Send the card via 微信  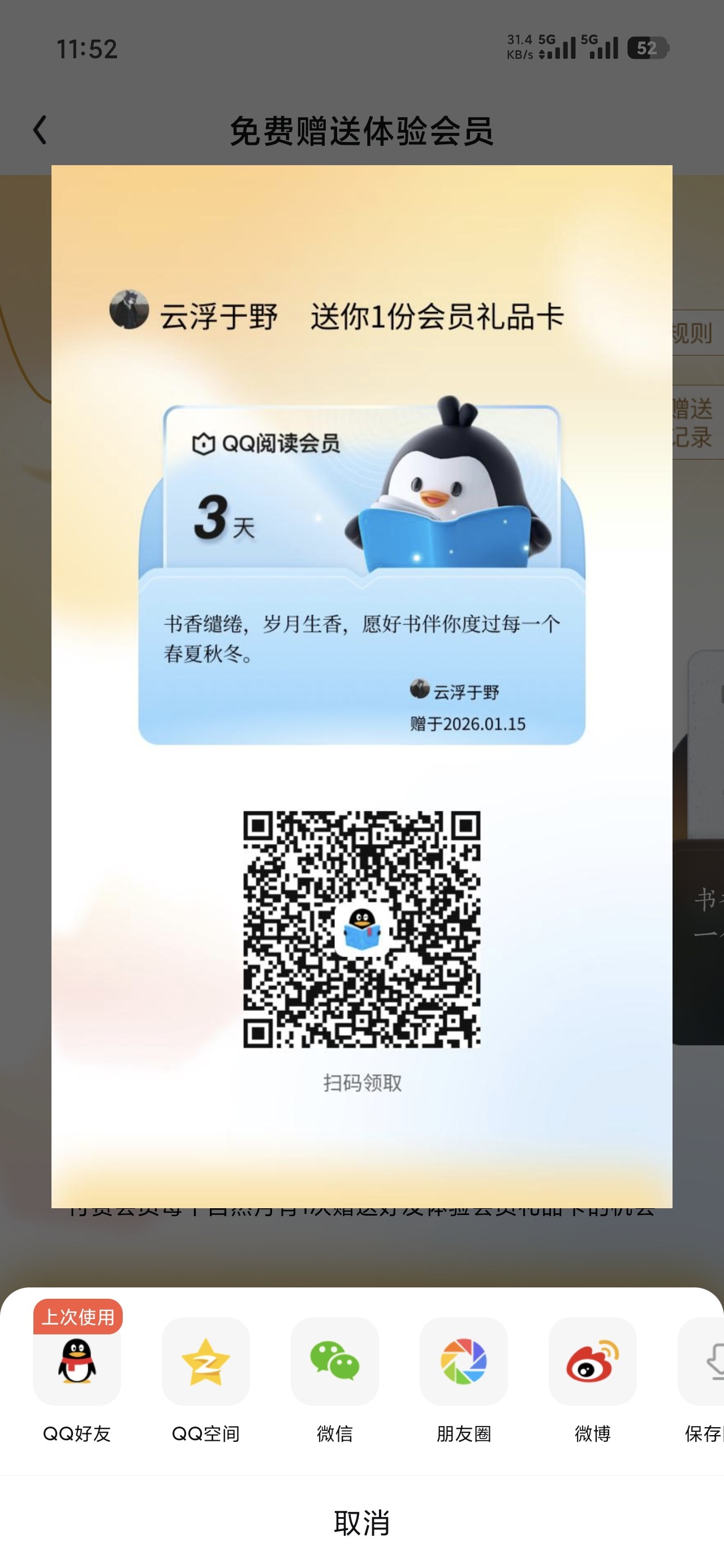[335, 1362]
